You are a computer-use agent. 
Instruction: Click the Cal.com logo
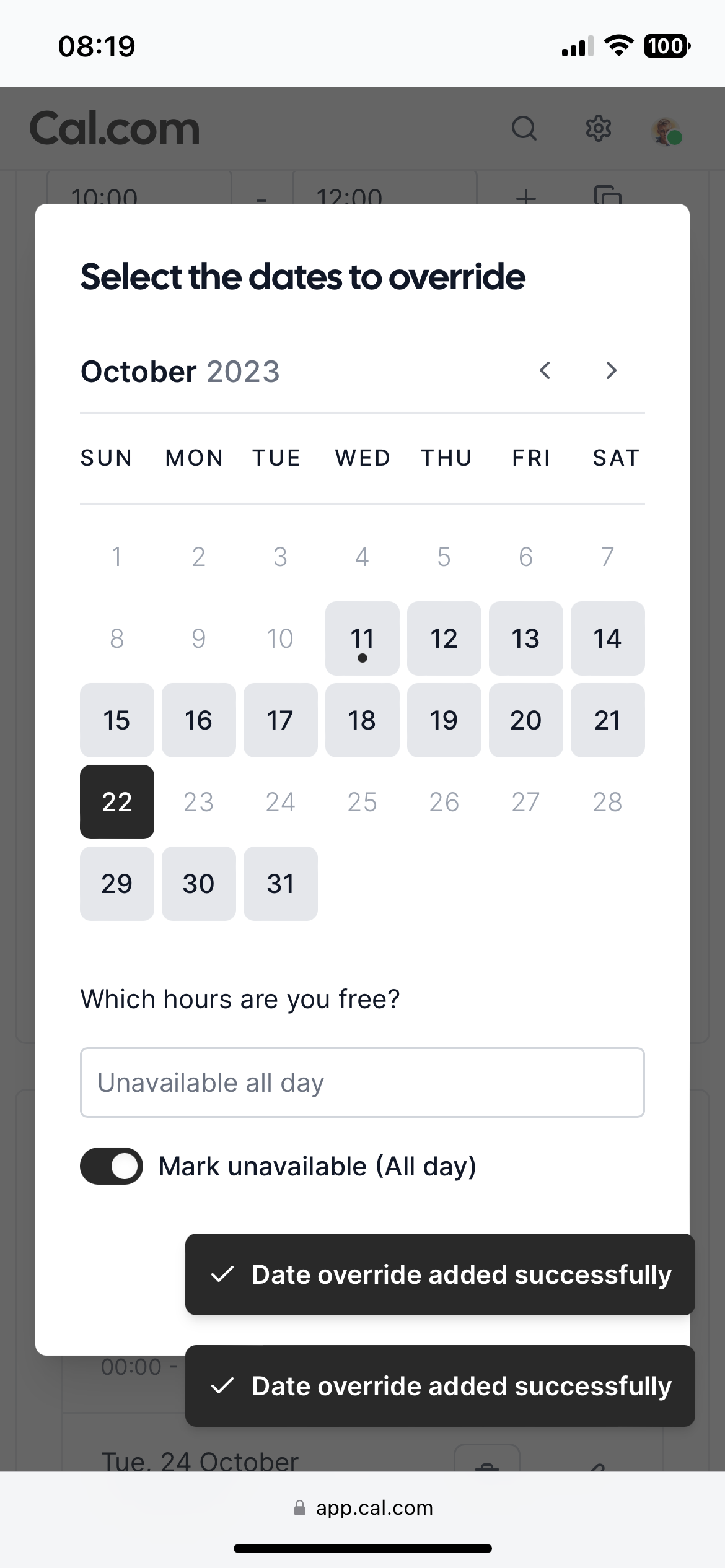pos(113,128)
